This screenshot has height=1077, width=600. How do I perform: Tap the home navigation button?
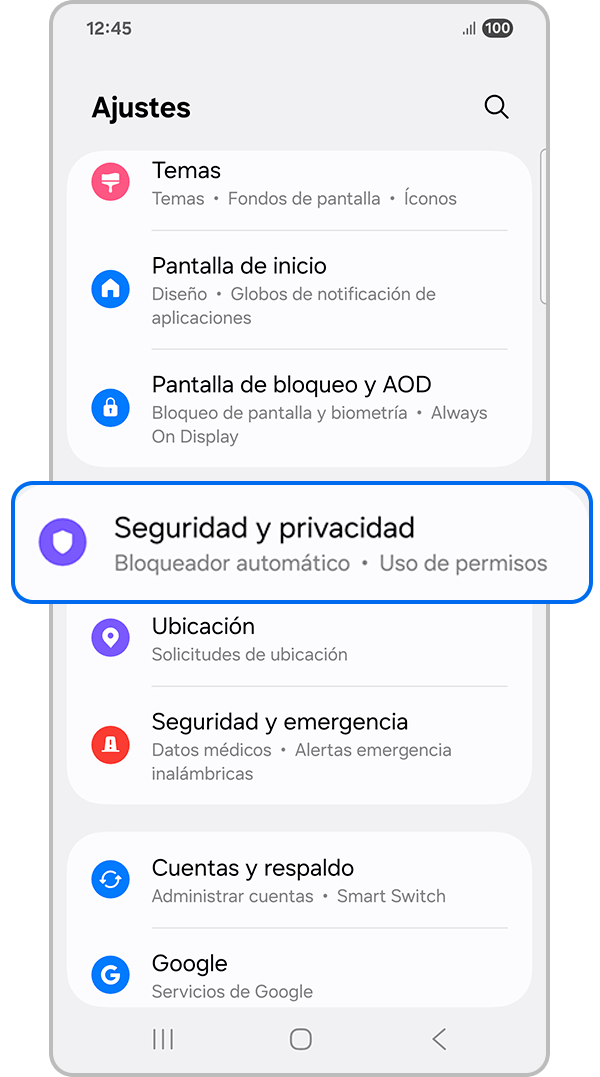click(300, 1039)
